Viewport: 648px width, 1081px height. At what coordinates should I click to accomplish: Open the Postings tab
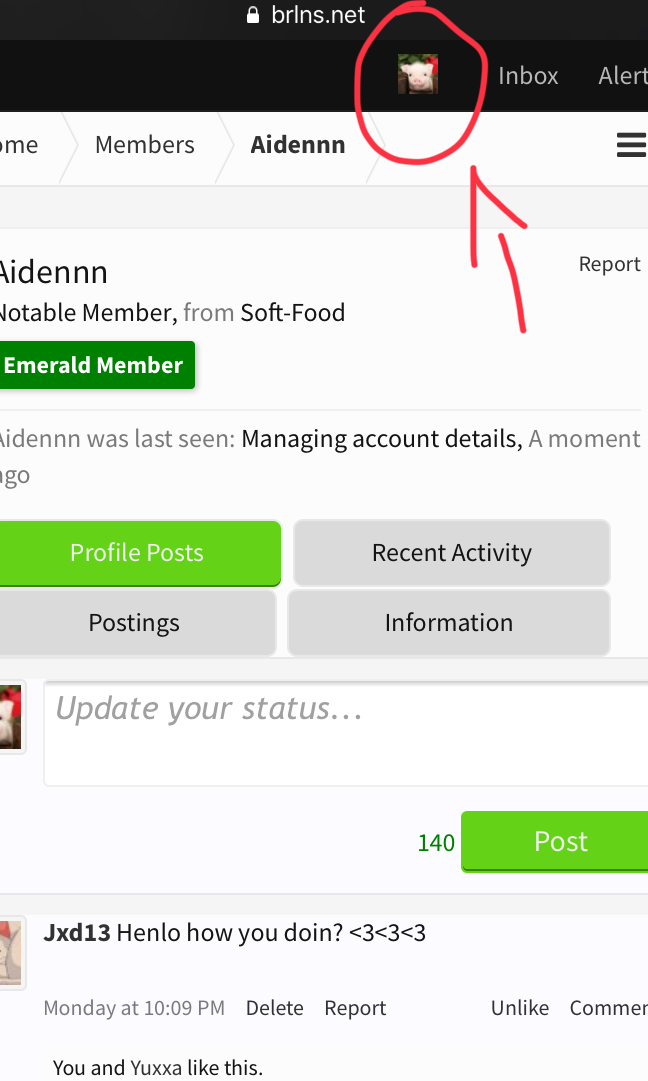point(134,623)
